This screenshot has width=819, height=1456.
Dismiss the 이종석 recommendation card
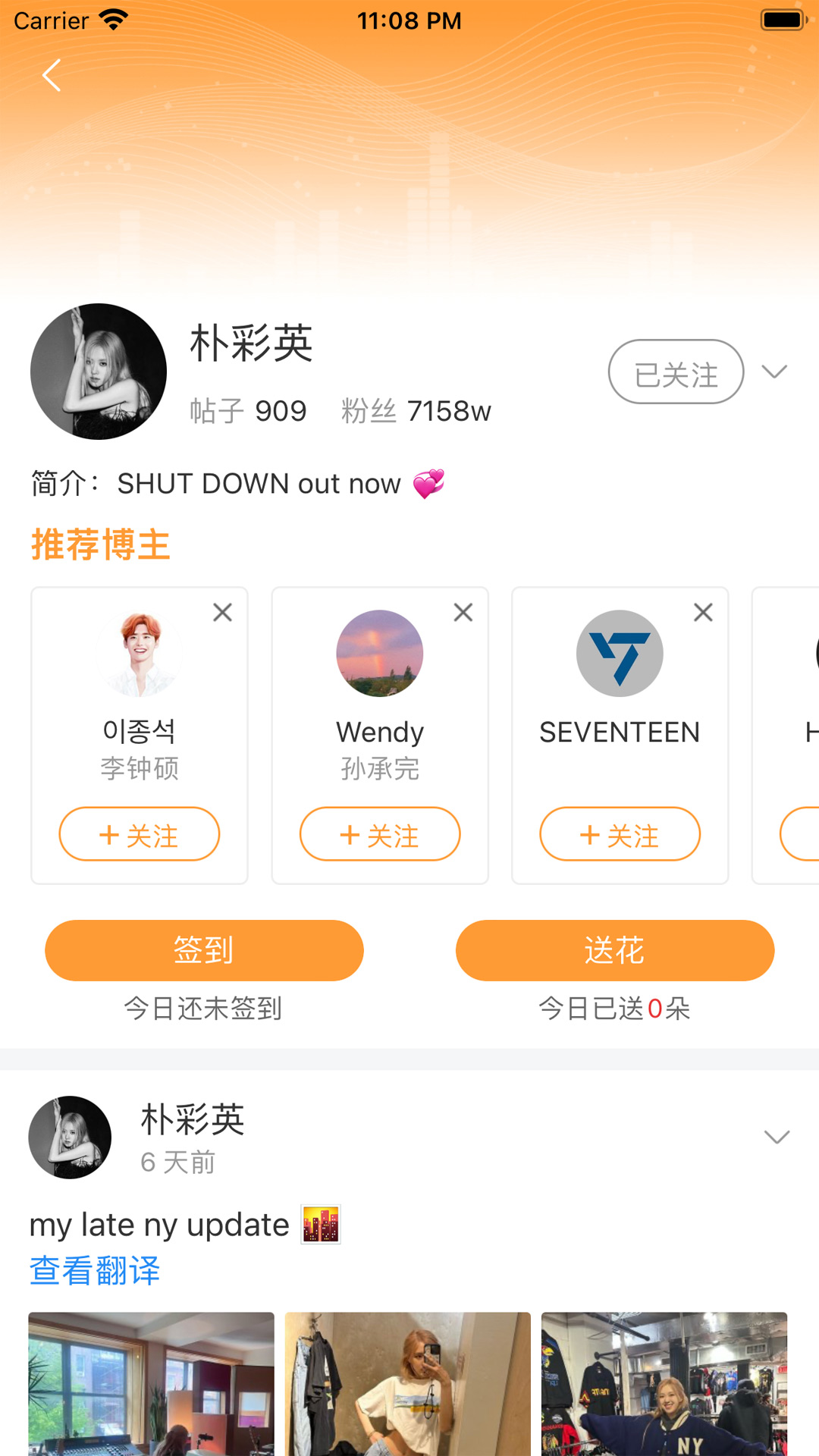click(x=222, y=613)
